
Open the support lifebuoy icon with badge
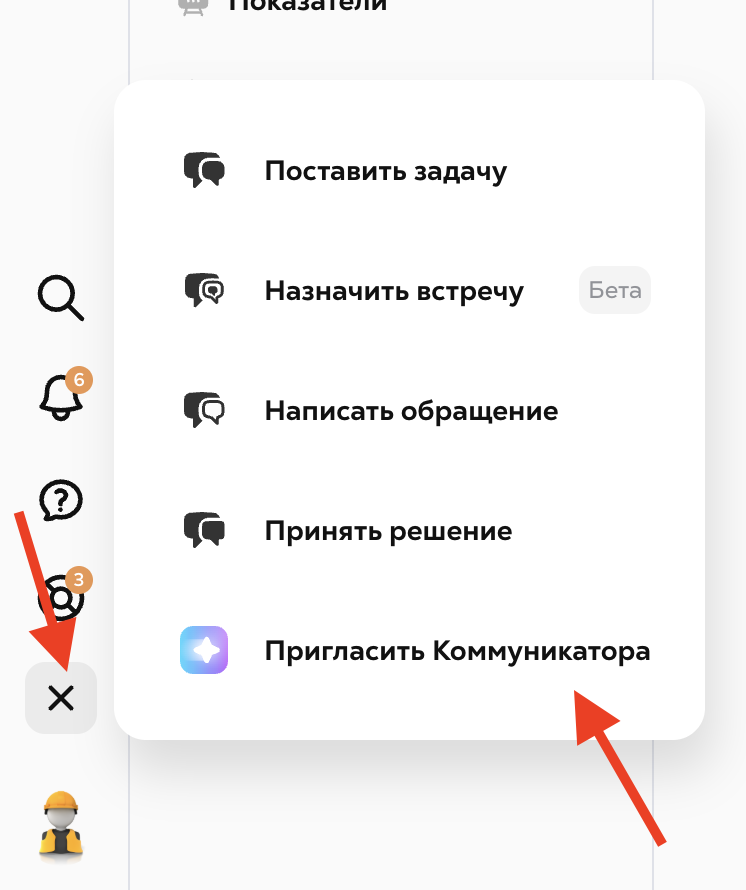tap(60, 598)
